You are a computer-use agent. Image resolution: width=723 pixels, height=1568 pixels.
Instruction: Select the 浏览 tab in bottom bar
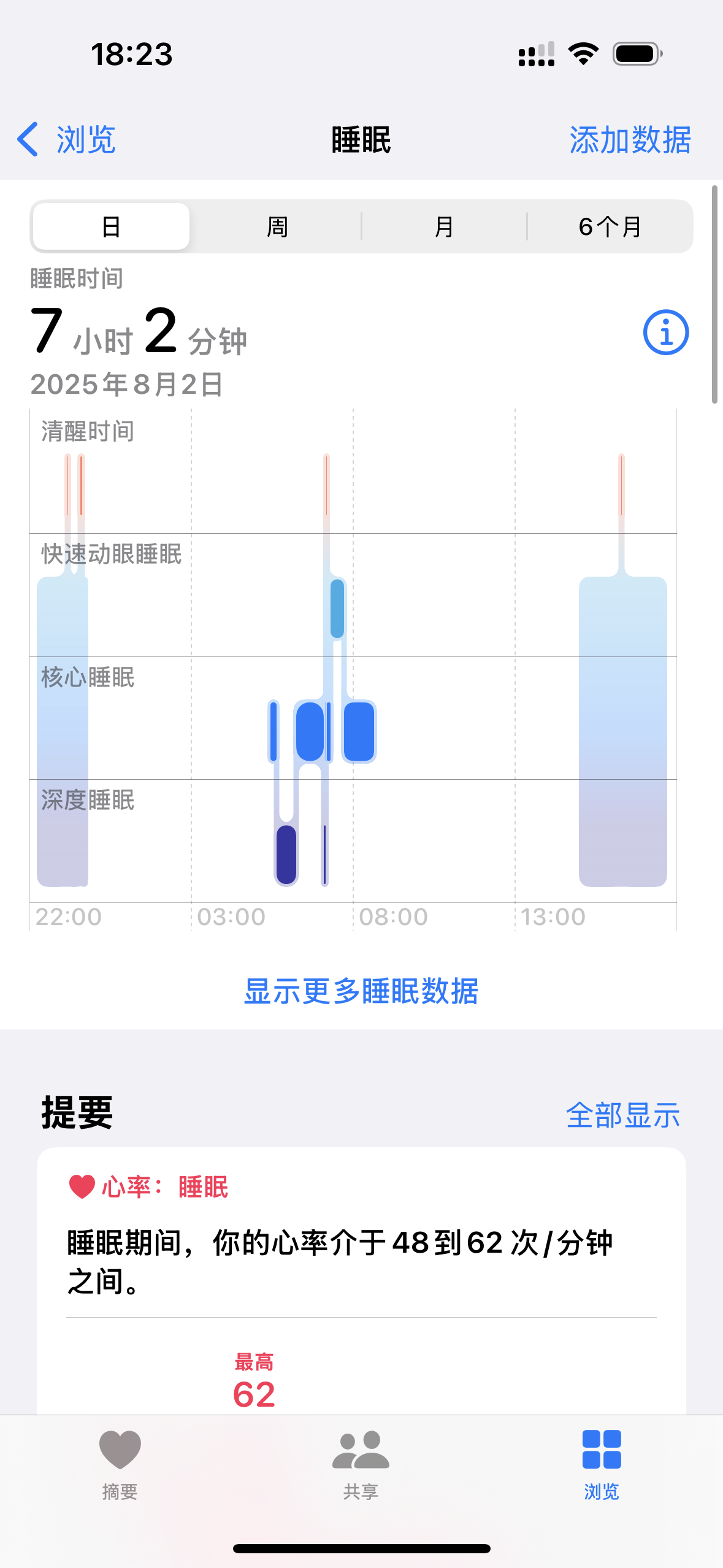(602, 1464)
